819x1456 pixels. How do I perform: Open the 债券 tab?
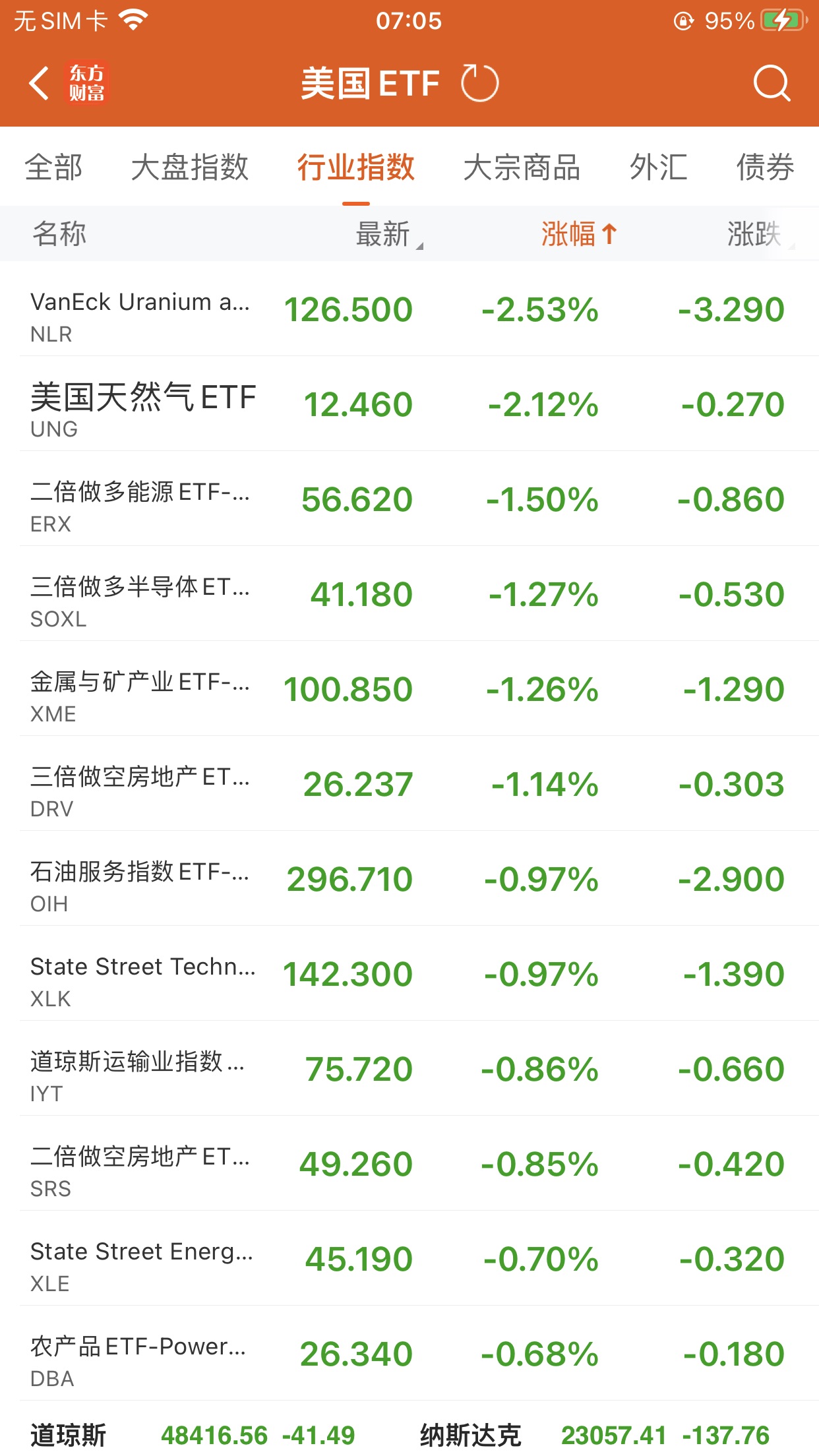click(x=765, y=167)
